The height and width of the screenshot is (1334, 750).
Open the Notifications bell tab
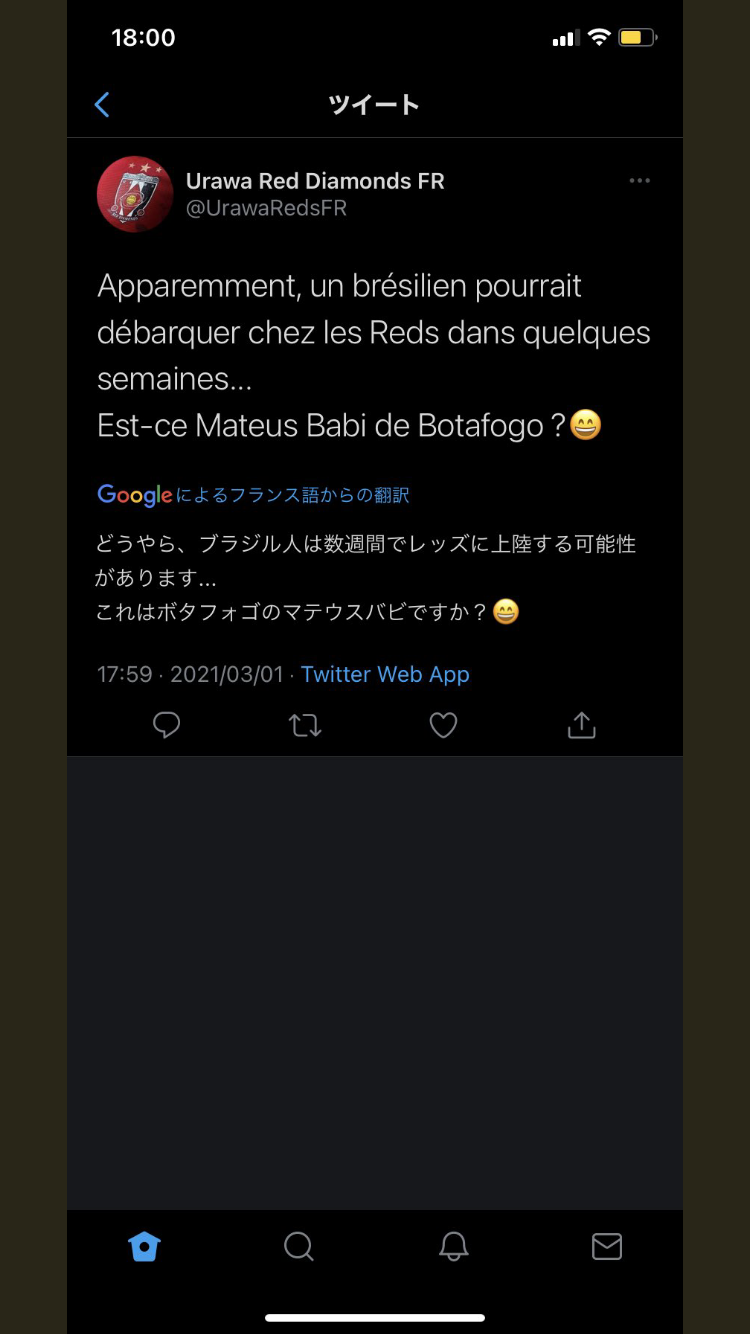pos(453,1246)
